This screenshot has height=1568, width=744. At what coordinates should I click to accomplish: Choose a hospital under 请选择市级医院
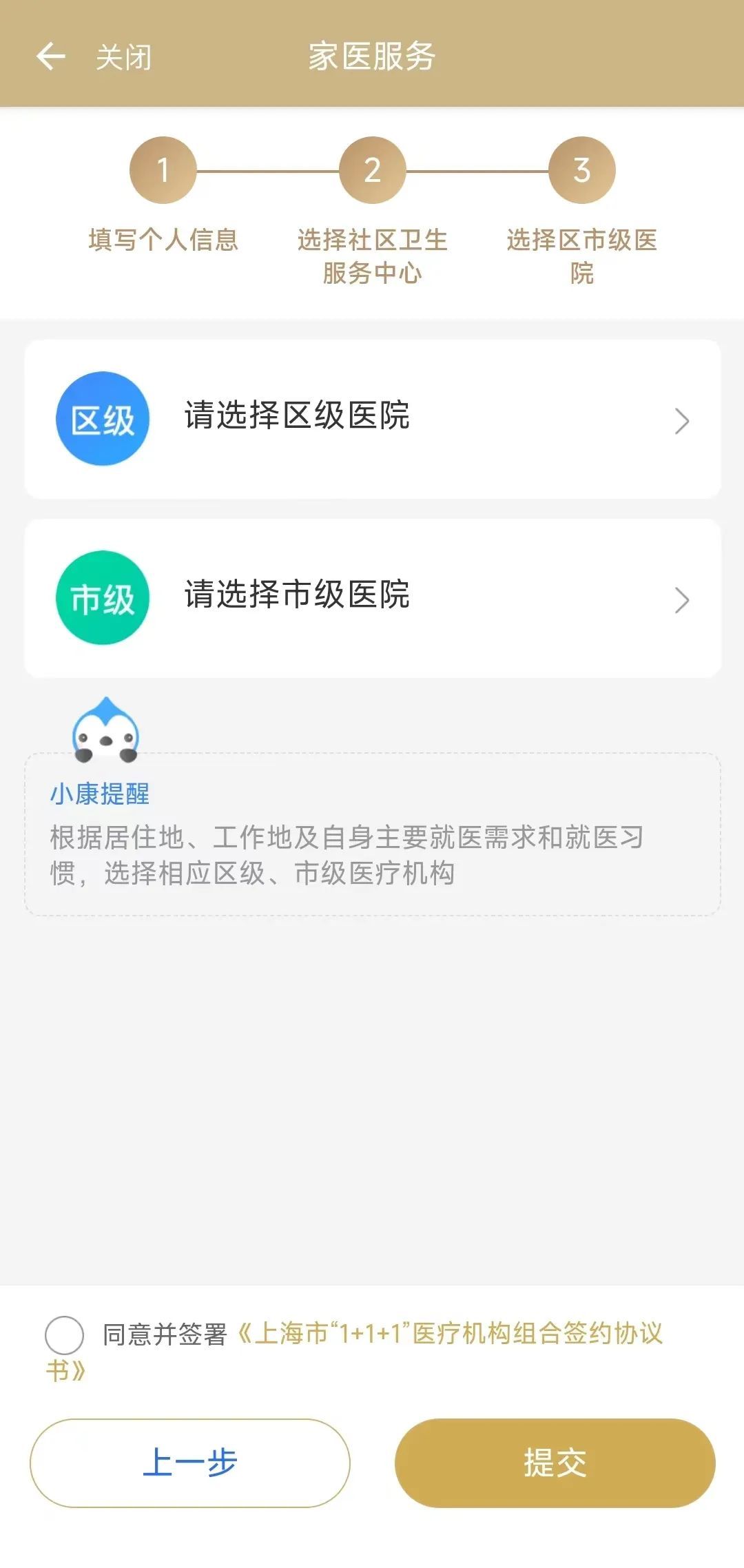[372, 598]
